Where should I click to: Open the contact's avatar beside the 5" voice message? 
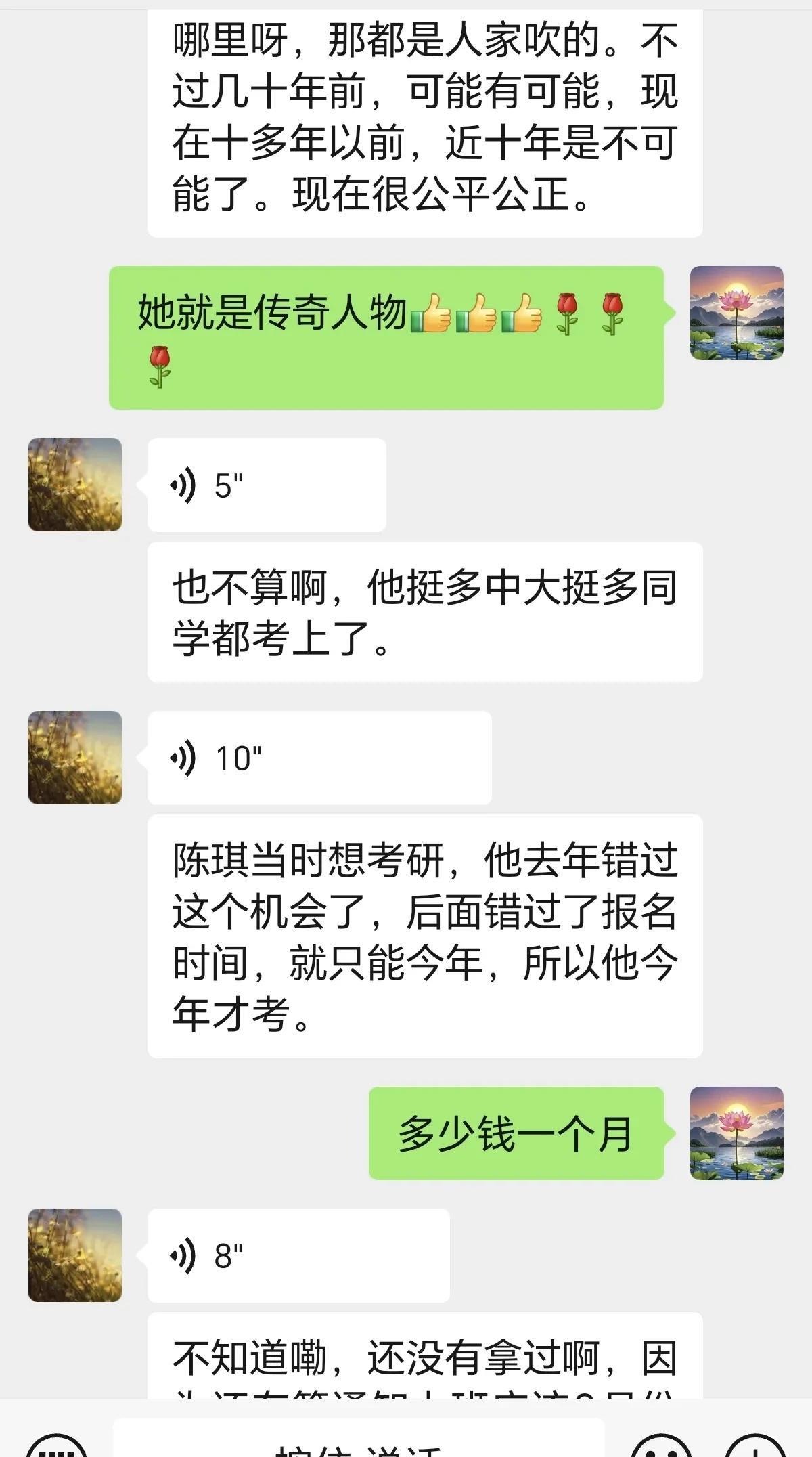[75, 485]
